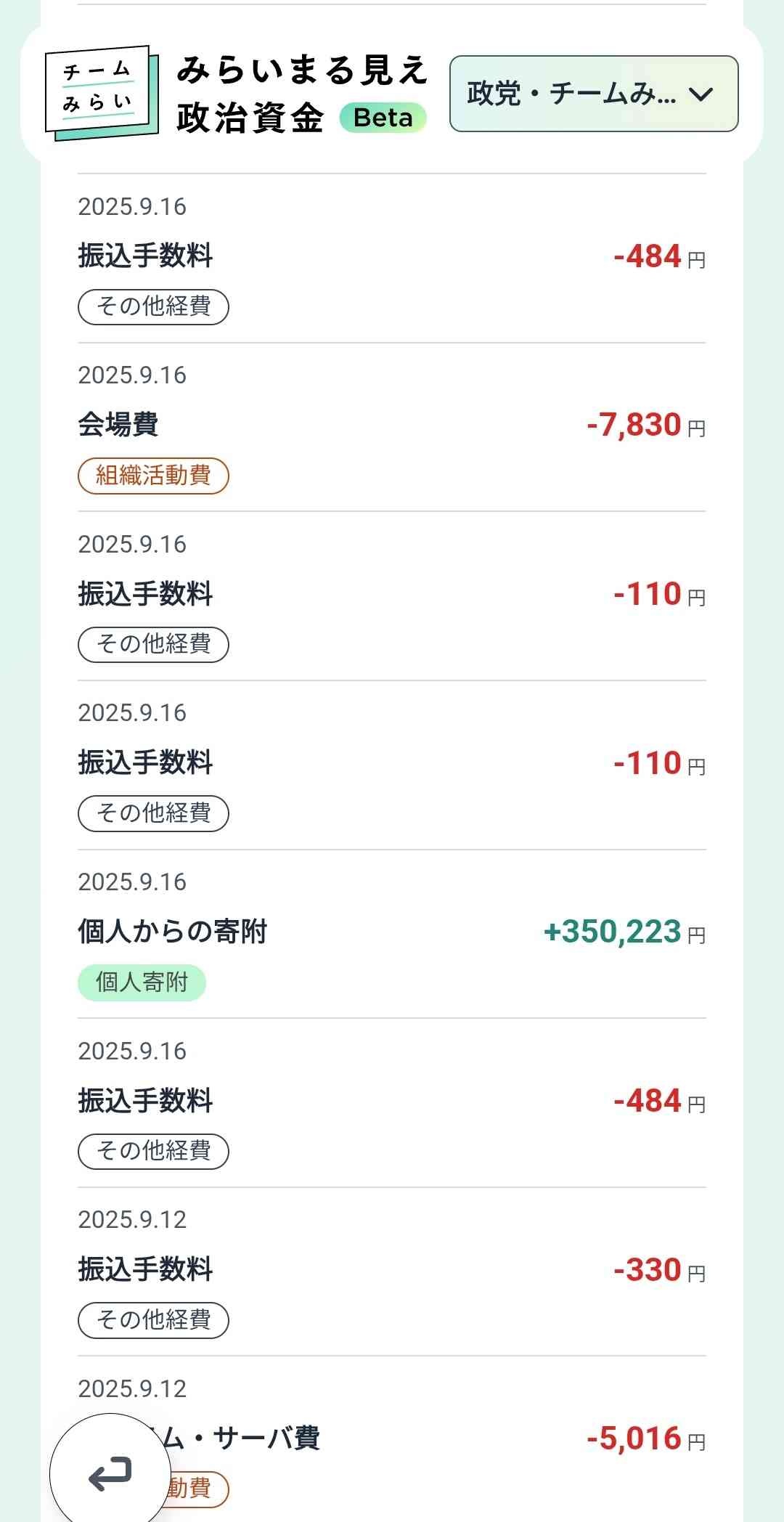Tap the その他経費 chip on the -330円 row
The height and width of the screenshot is (1522, 784).
[153, 1320]
